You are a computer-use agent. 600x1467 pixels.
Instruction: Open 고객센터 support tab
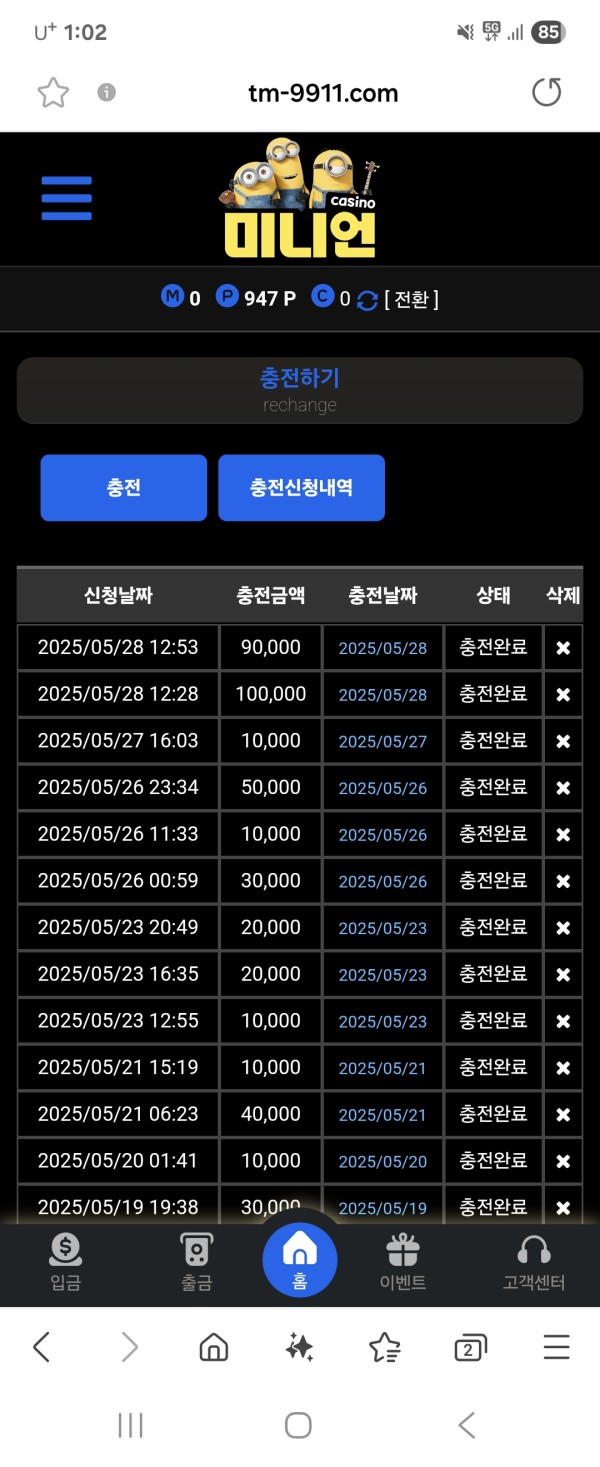coord(534,1262)
